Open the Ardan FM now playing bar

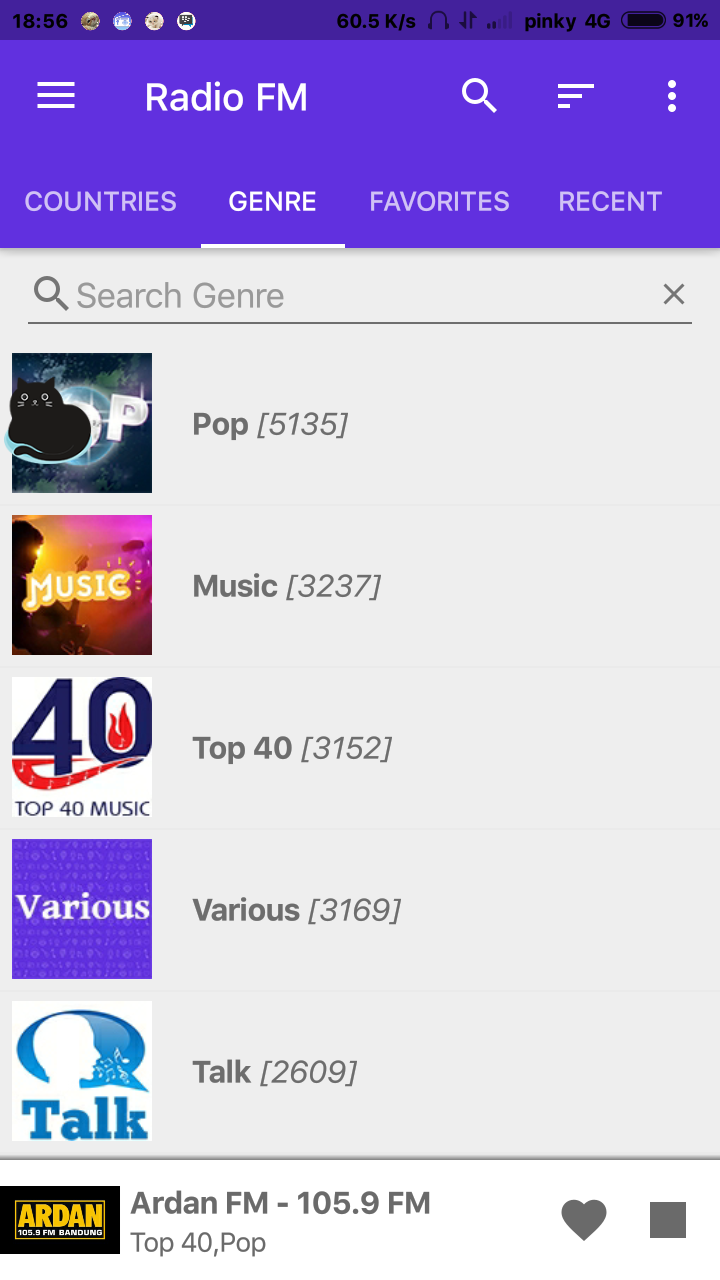click(x=300, y=1220)
